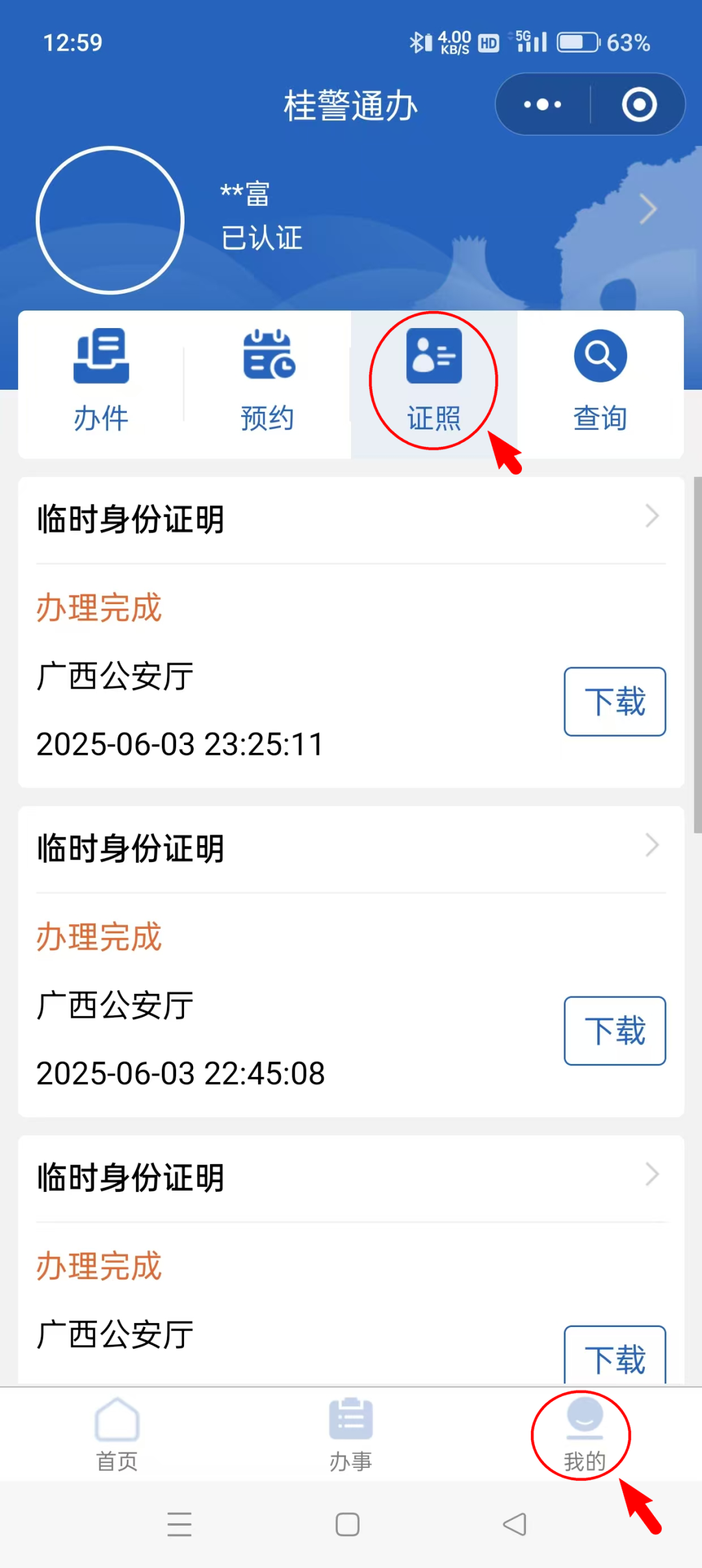The width and height of the screenshot is (702, 1568).
Task: Select the 办件 section
Action: pyautogui.click(x=101, y=383)
